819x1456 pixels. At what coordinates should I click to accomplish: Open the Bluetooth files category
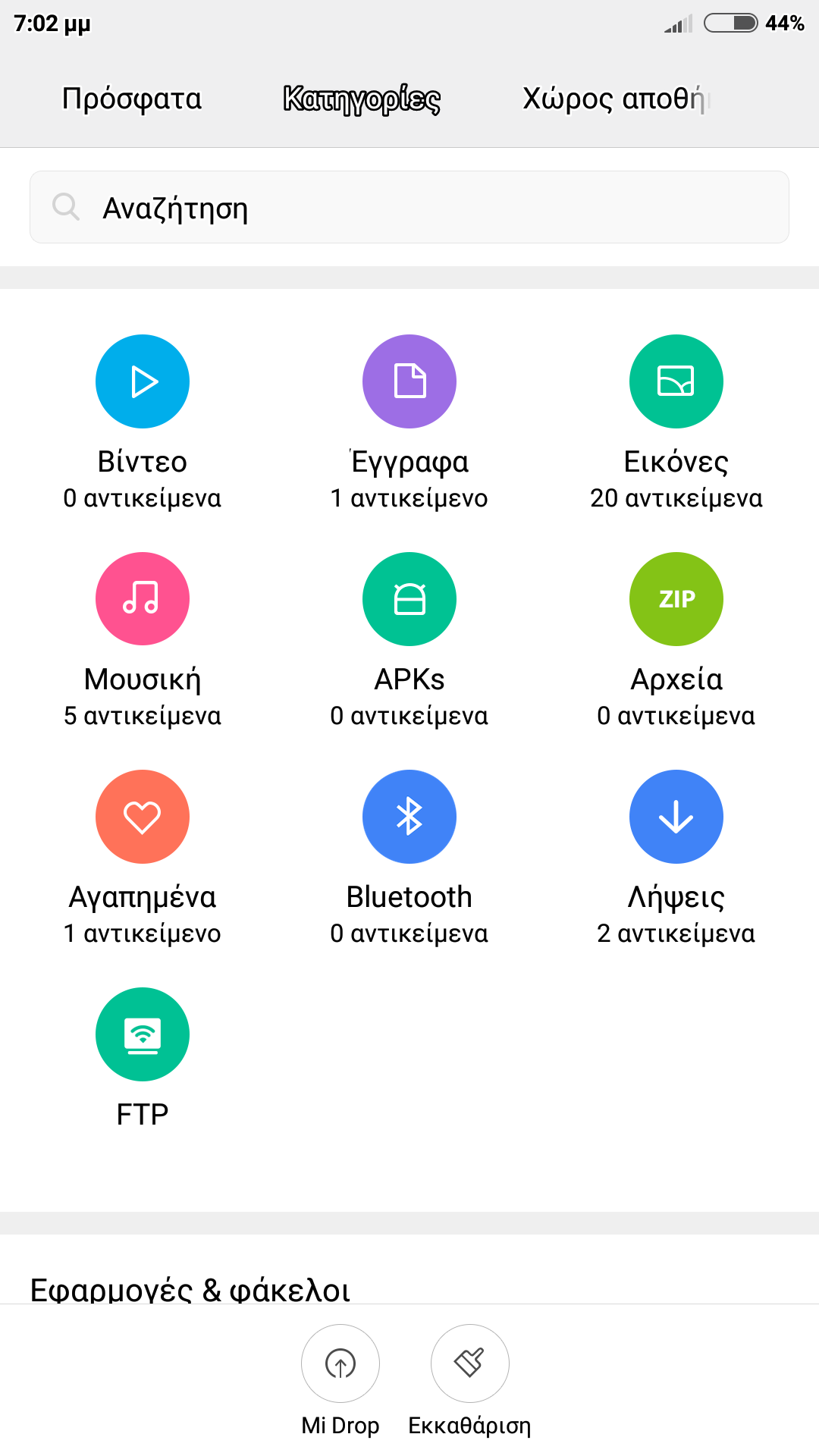click(409, 817)
